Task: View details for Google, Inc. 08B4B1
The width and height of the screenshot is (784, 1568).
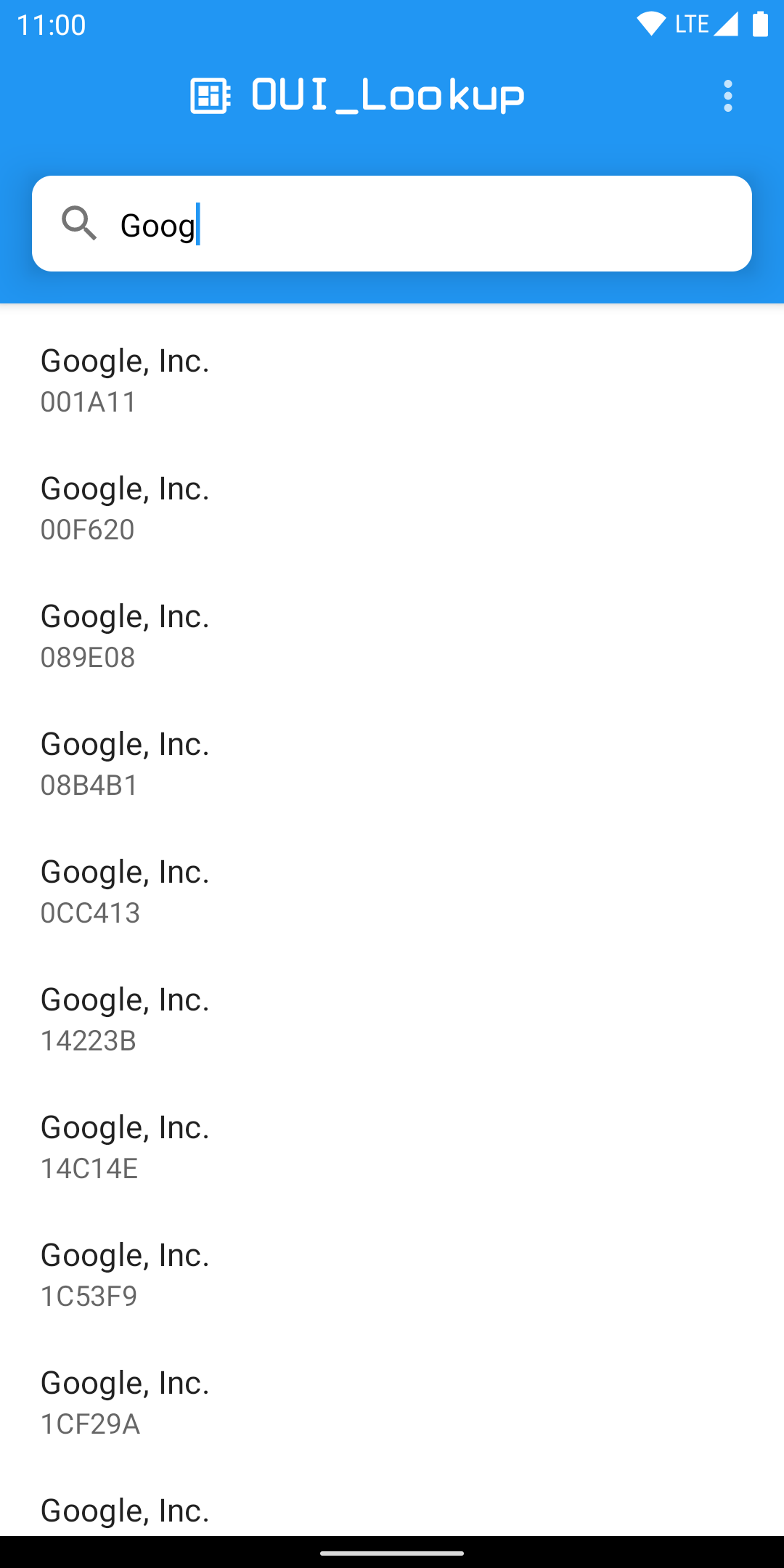Action: [392, 764]
